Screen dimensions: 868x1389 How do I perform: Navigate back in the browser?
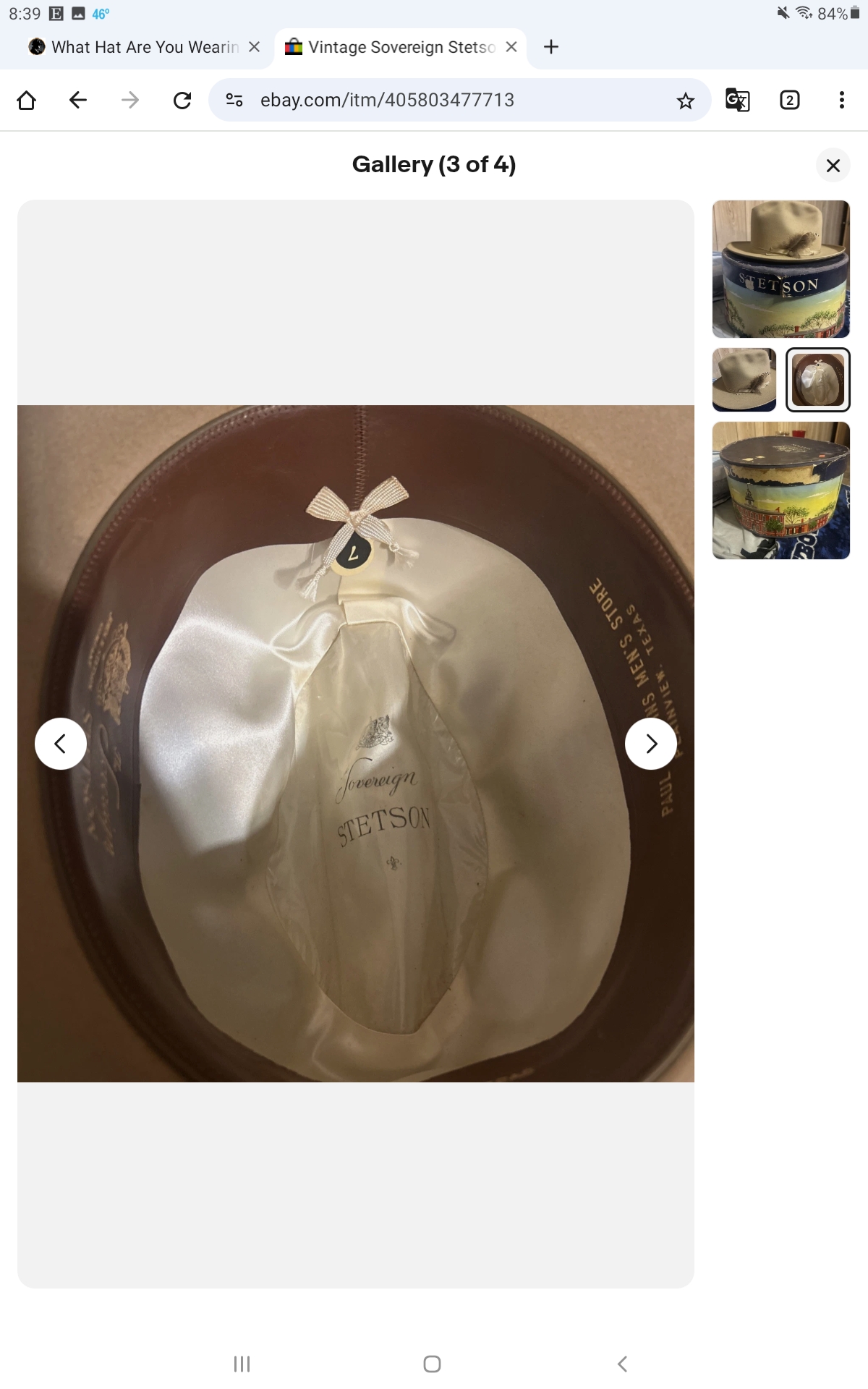(78, 100)
